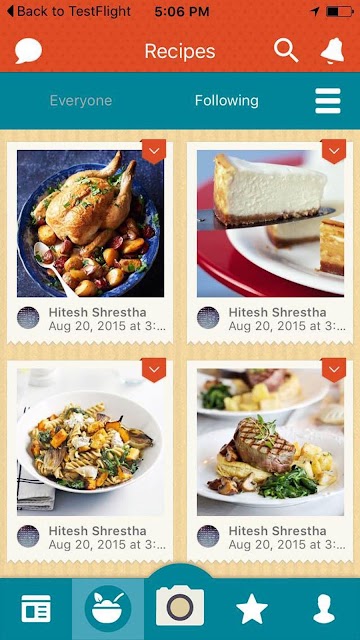Expand dropdown on the grilled steak card

(x=334, y=370)
